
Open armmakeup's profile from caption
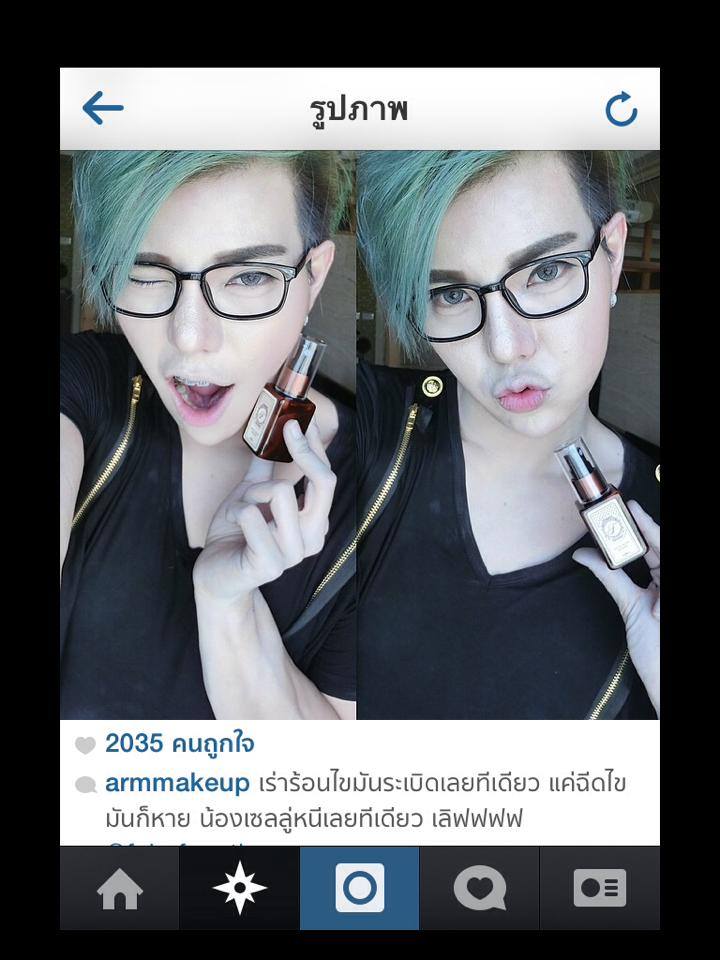tap(177, 783)
